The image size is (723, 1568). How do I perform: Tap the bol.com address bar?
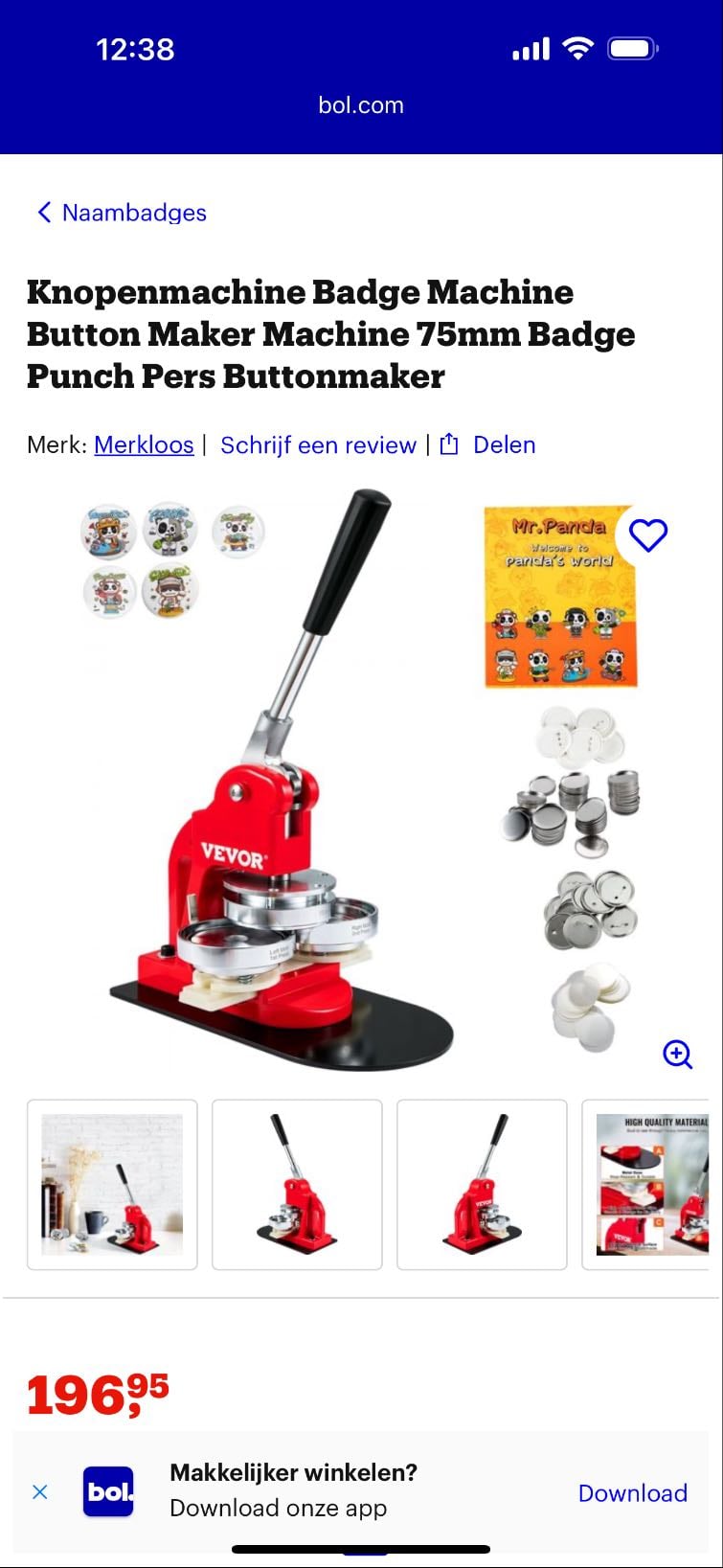(x=361, y=105)
